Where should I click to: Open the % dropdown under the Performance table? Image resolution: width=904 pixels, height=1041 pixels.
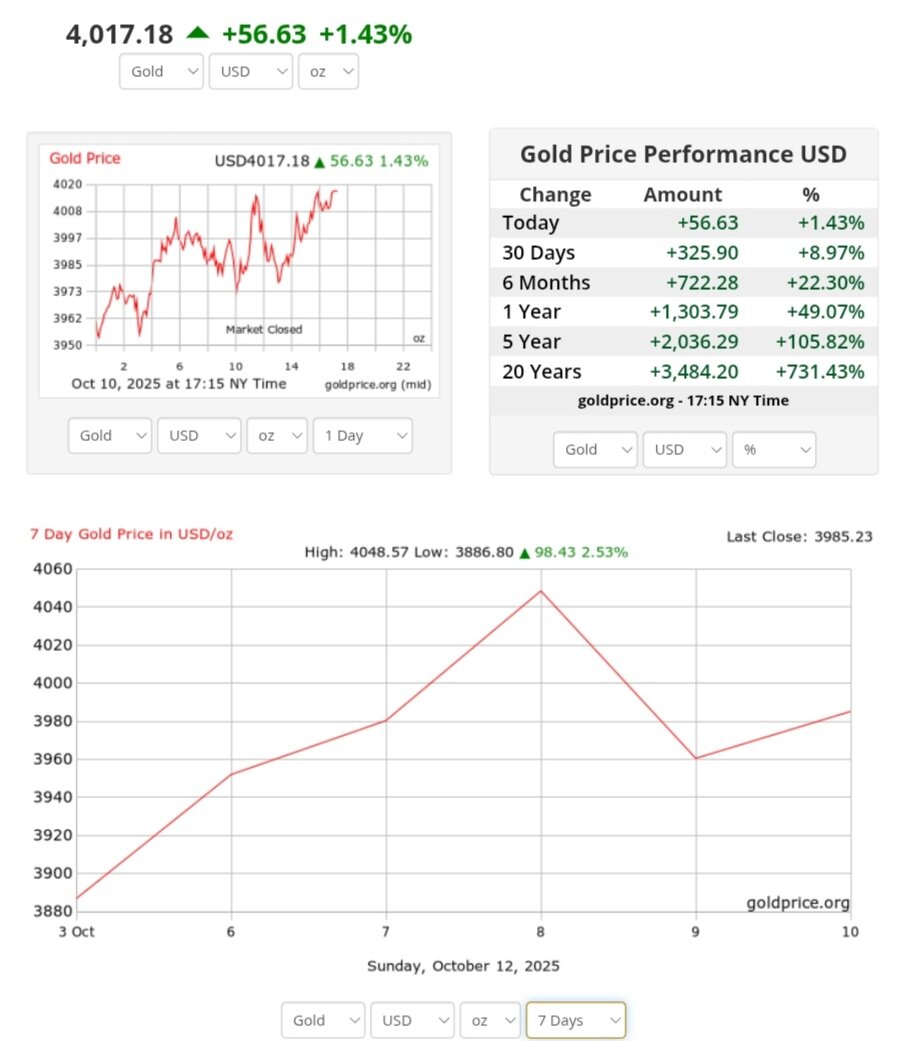[x=774, y=450]
